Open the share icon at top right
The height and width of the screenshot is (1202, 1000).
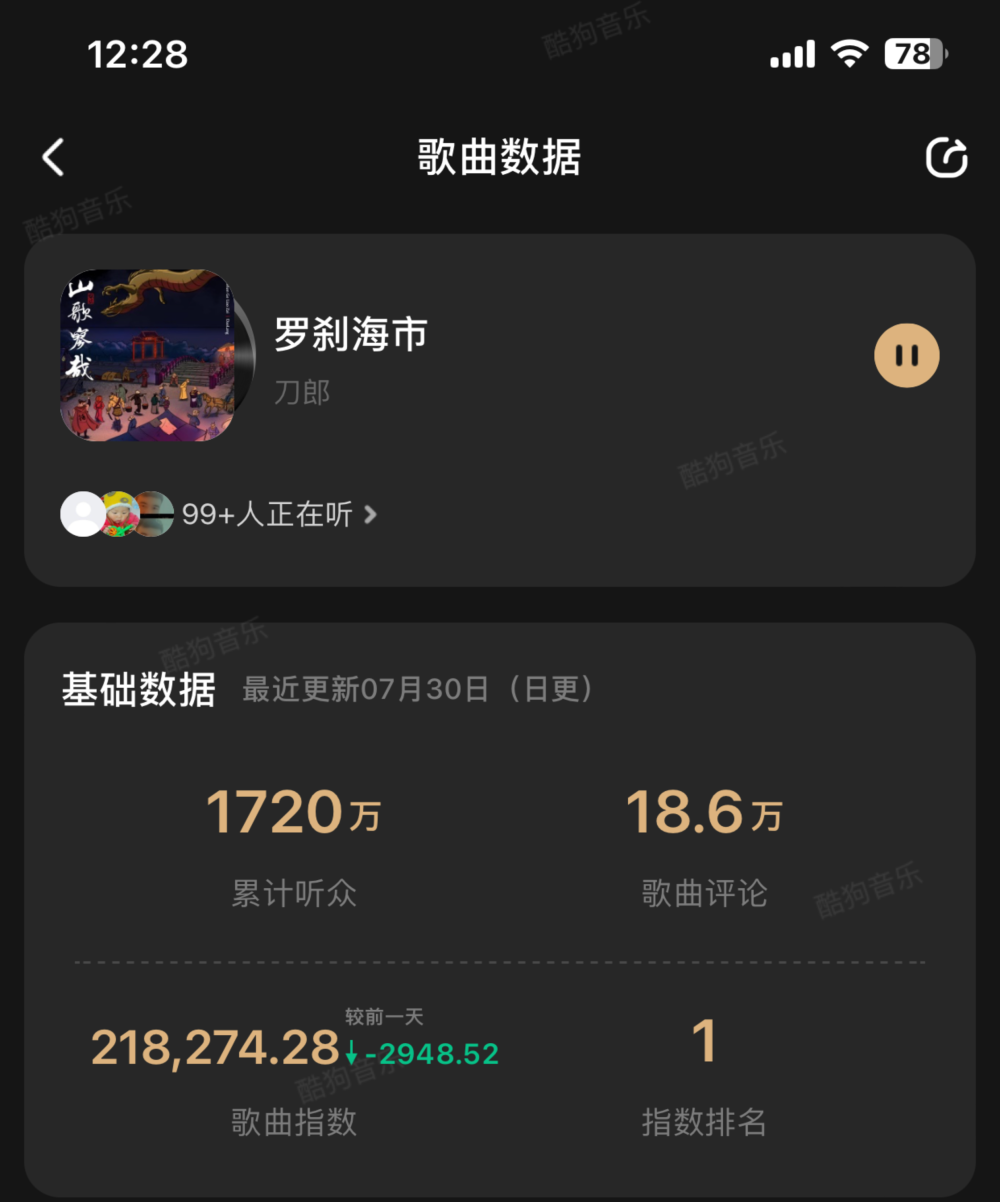(946, 157)
